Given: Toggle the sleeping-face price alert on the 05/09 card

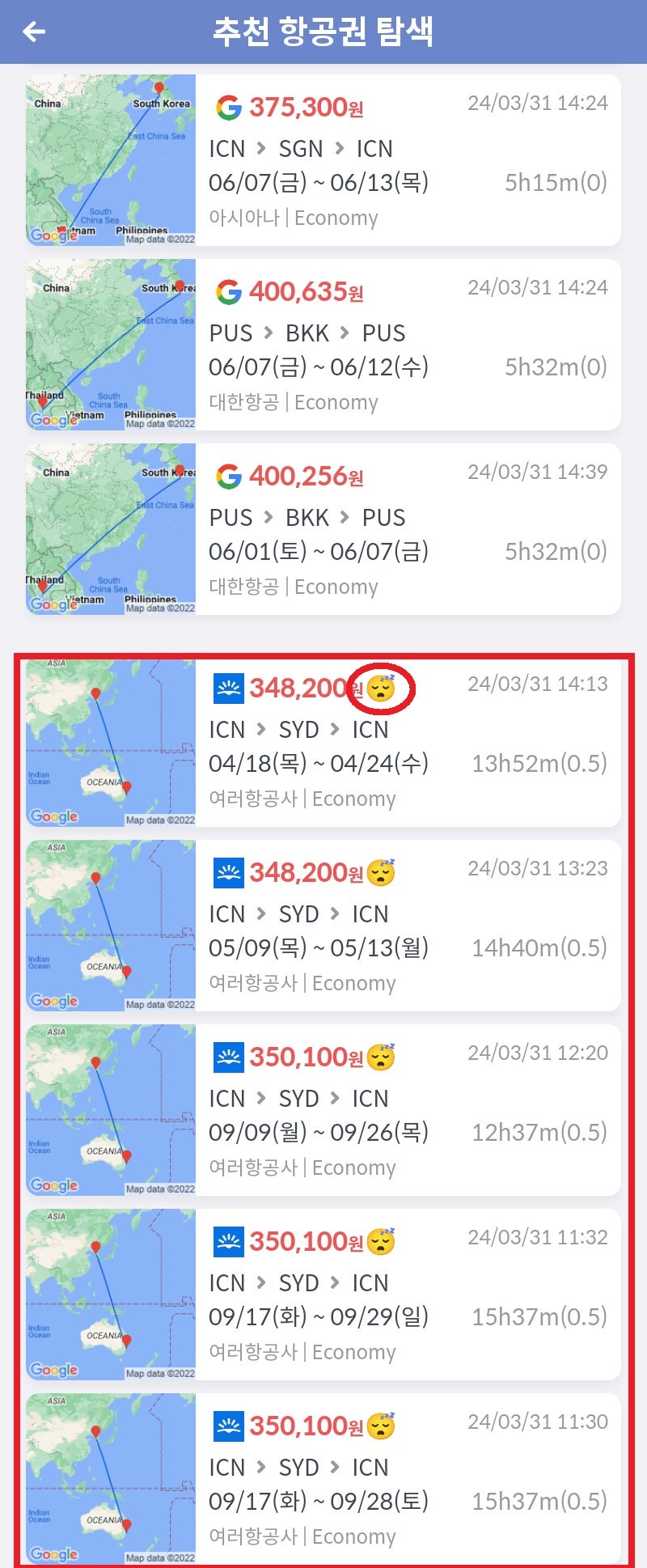Looking at the screenshot, I should point(382,873).
